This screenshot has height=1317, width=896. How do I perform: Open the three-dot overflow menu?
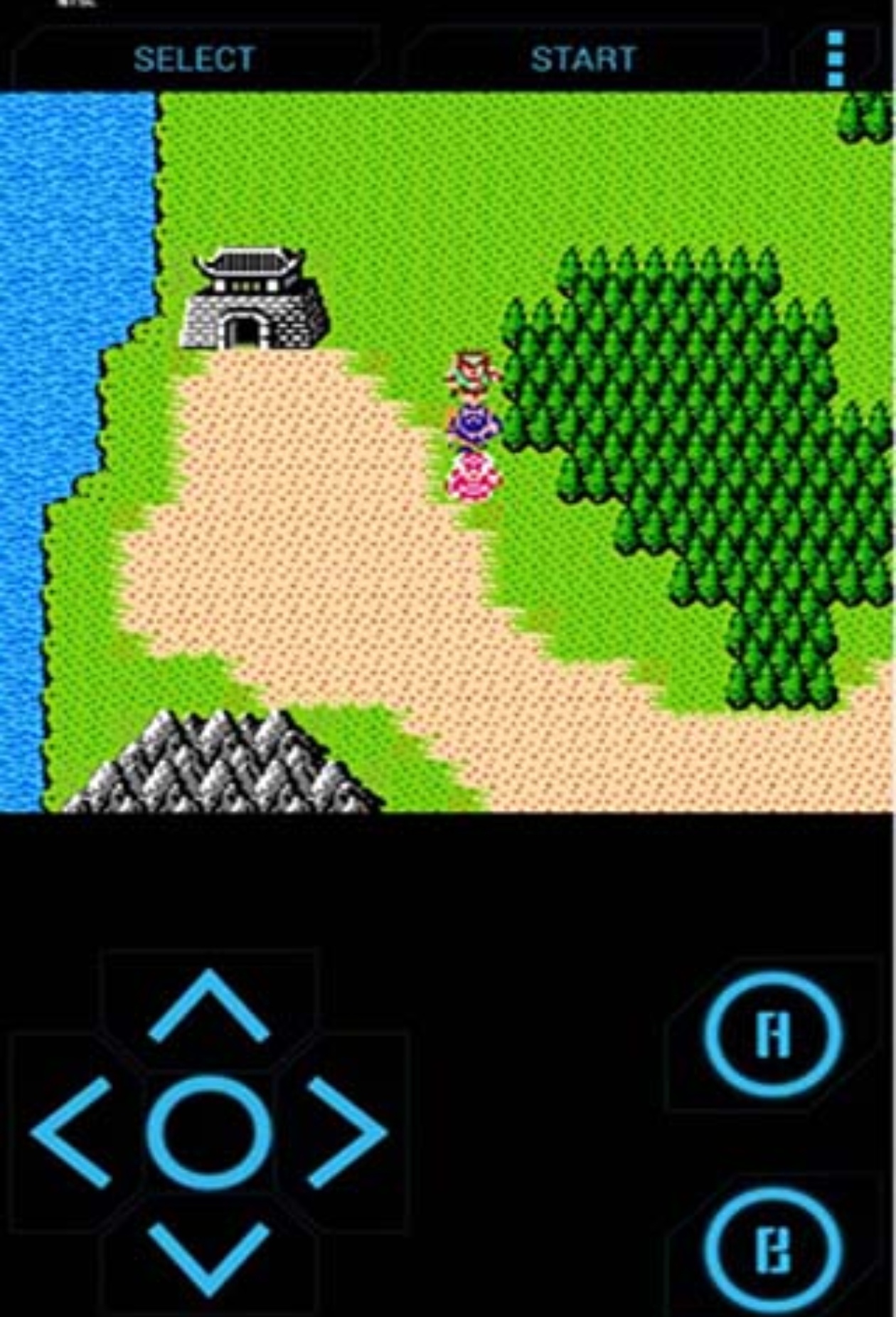(836, 58)
